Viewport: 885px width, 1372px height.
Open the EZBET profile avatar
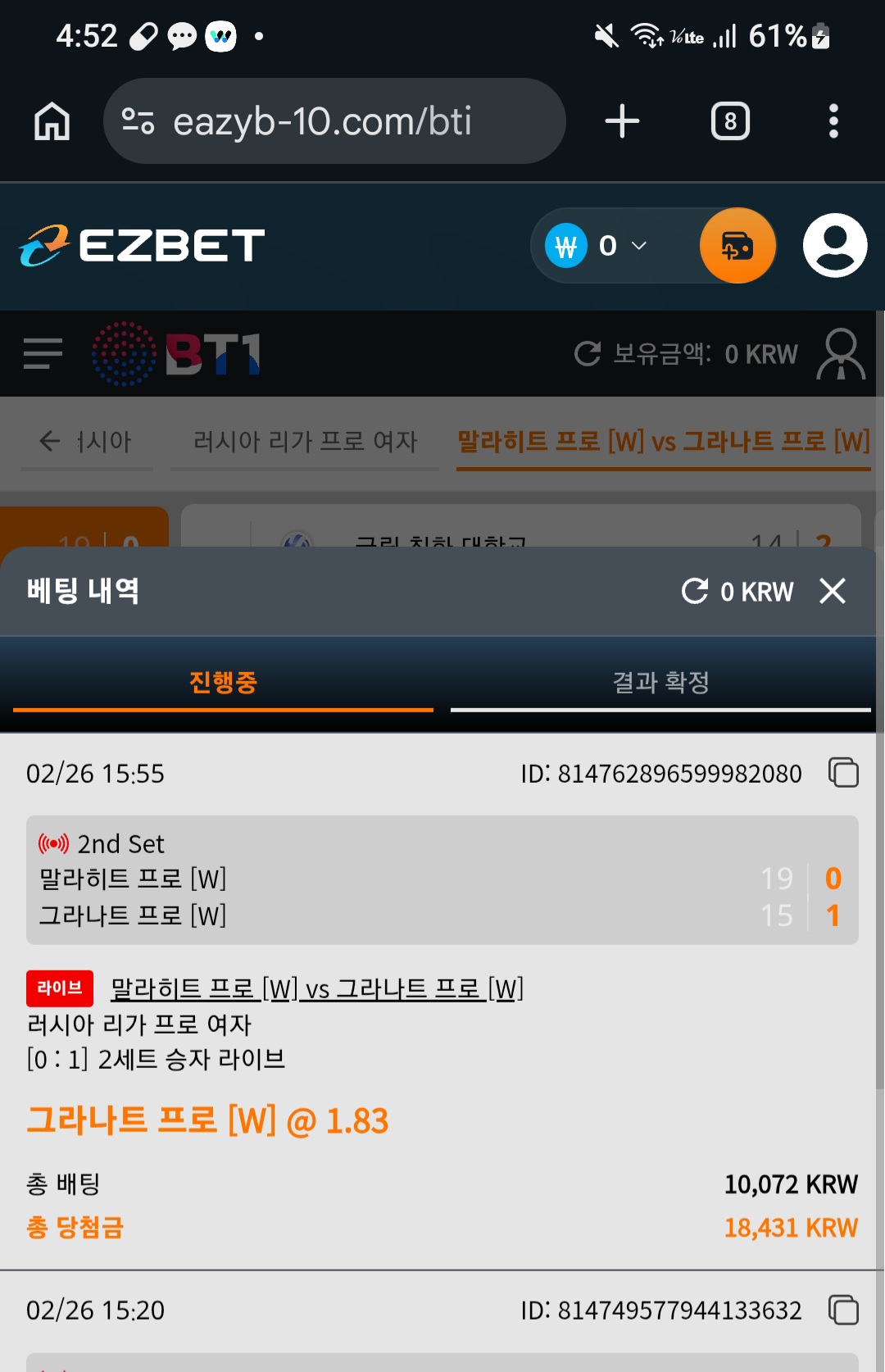pyautogui.click(x=835, y=245)
